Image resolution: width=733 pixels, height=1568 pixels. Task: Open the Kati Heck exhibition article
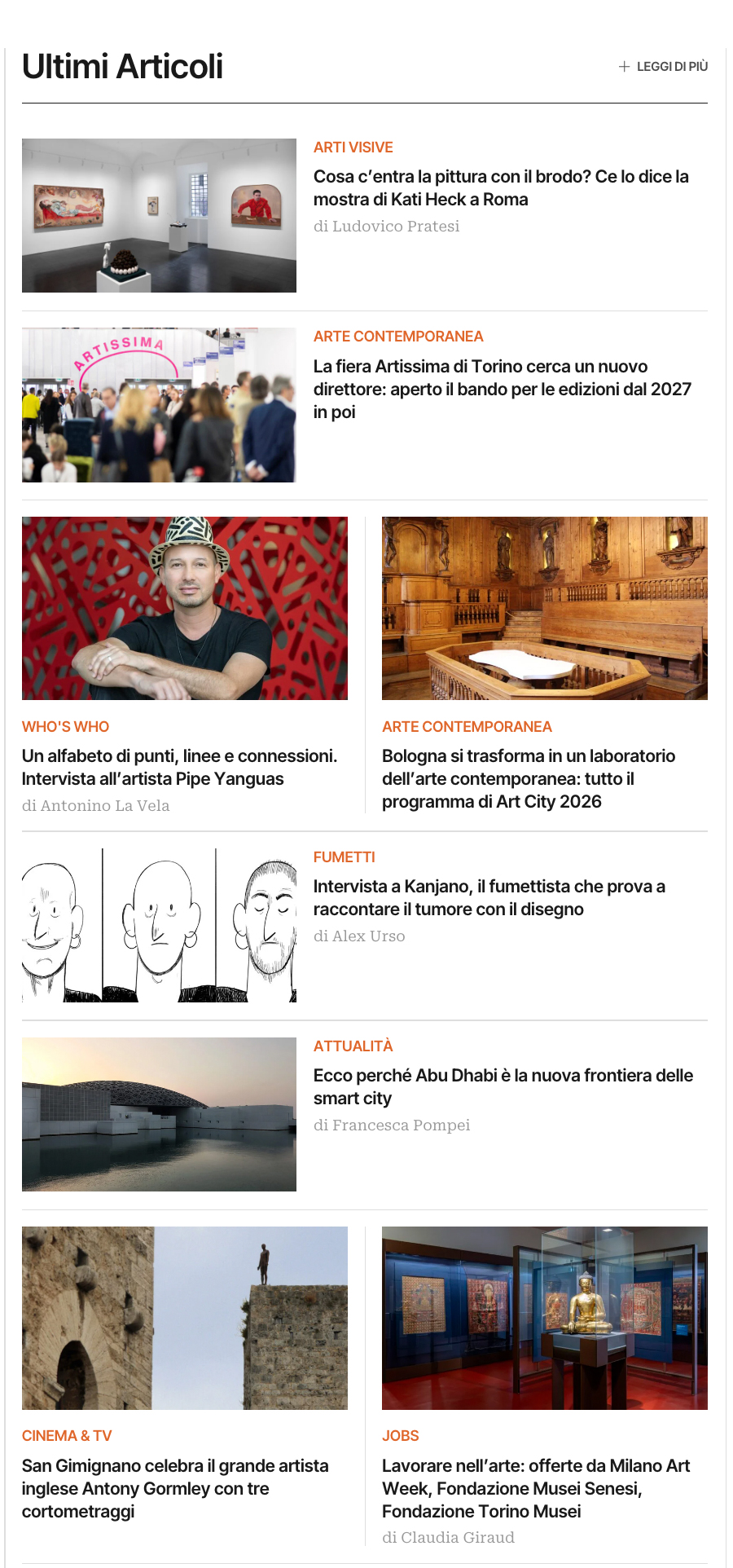[x=501, y=188]
